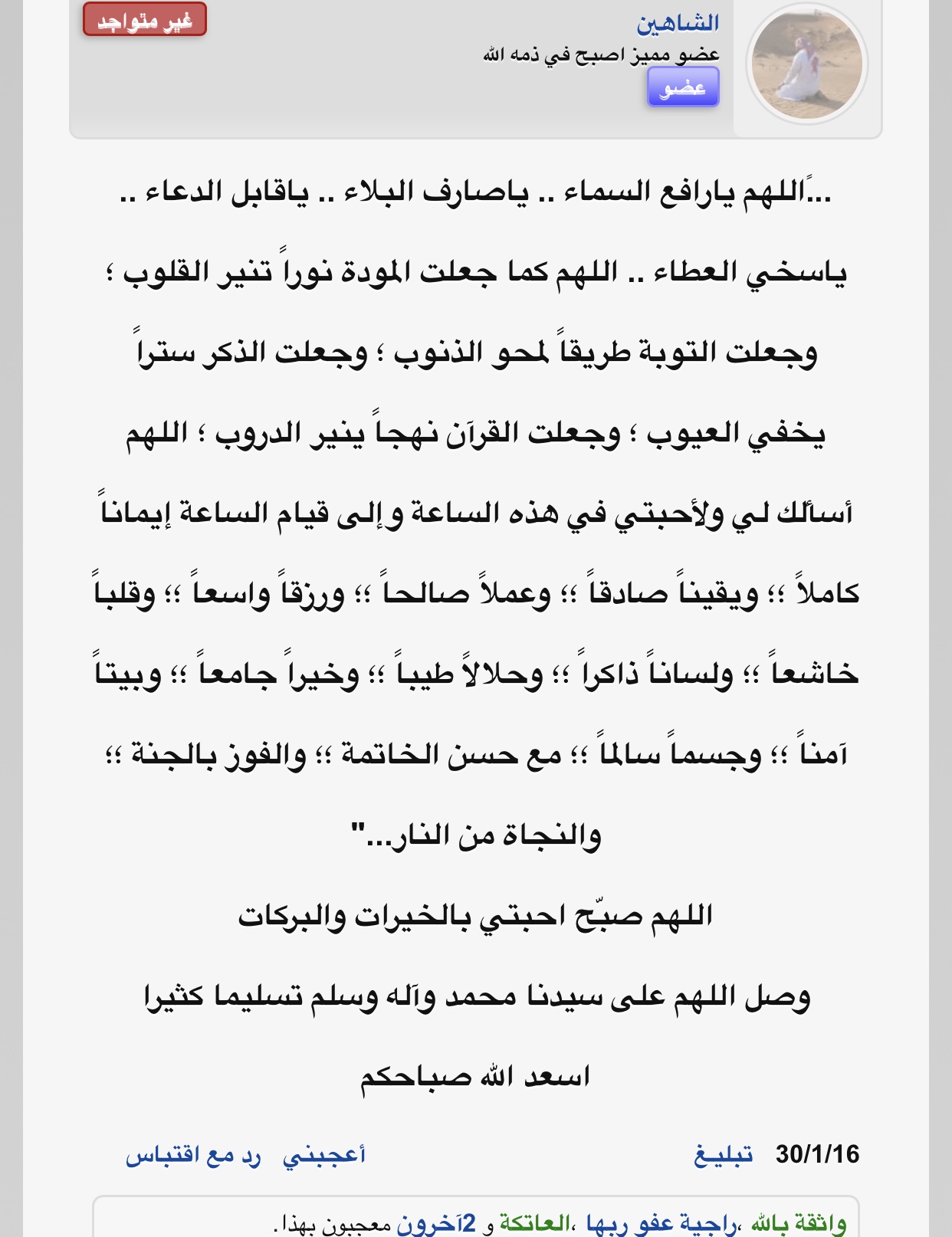Image resolution: width=952 pixels, height=1237 pixels.
Task: Like the post with أعجبني
Action: (324, 1154)
